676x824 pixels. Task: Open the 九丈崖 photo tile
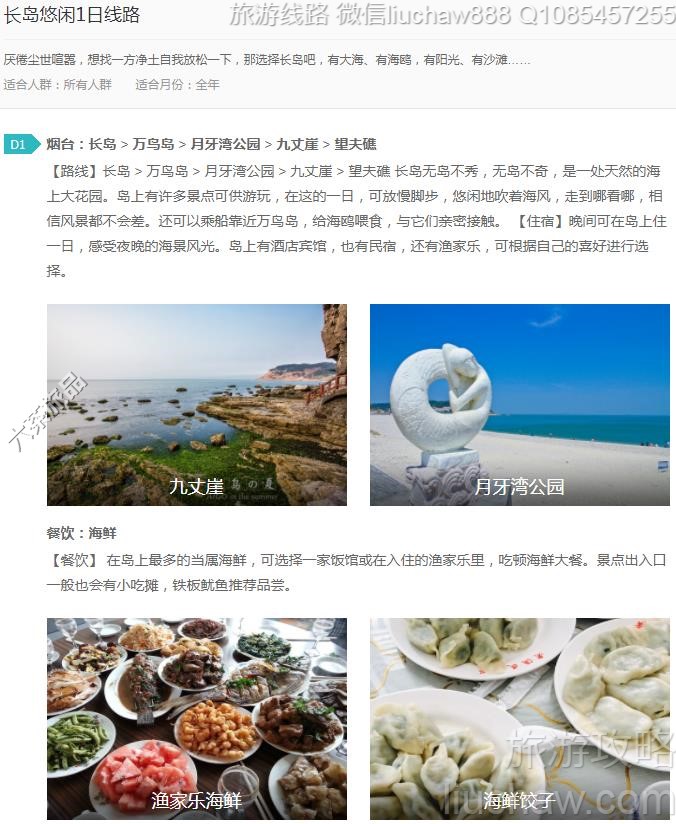pos(197,405)
